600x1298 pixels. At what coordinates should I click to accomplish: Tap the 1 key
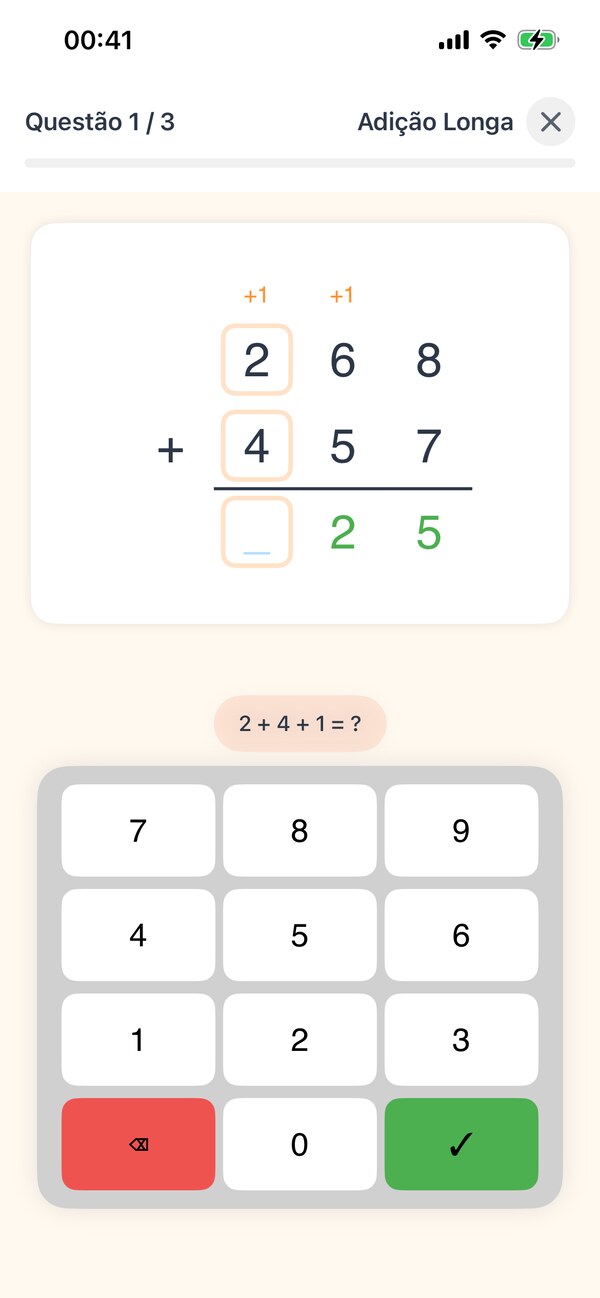point(138,1040)
